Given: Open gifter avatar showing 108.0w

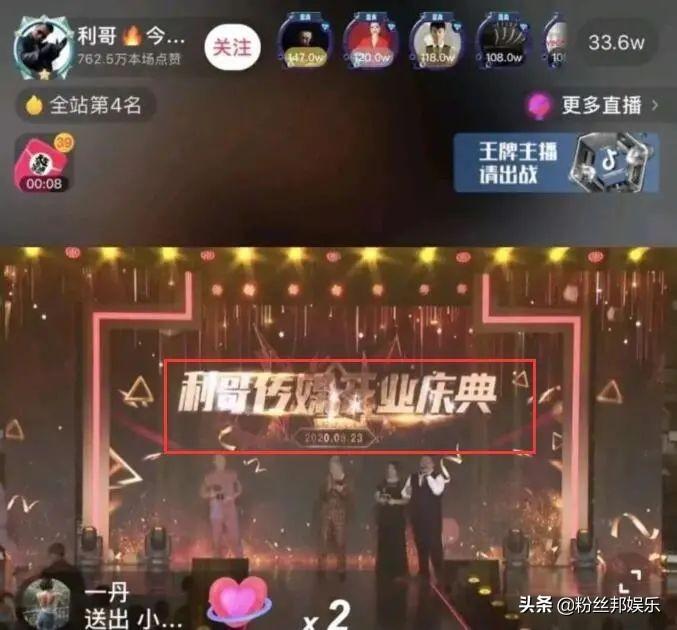Looking at the screenshot, I should point(503,41).
